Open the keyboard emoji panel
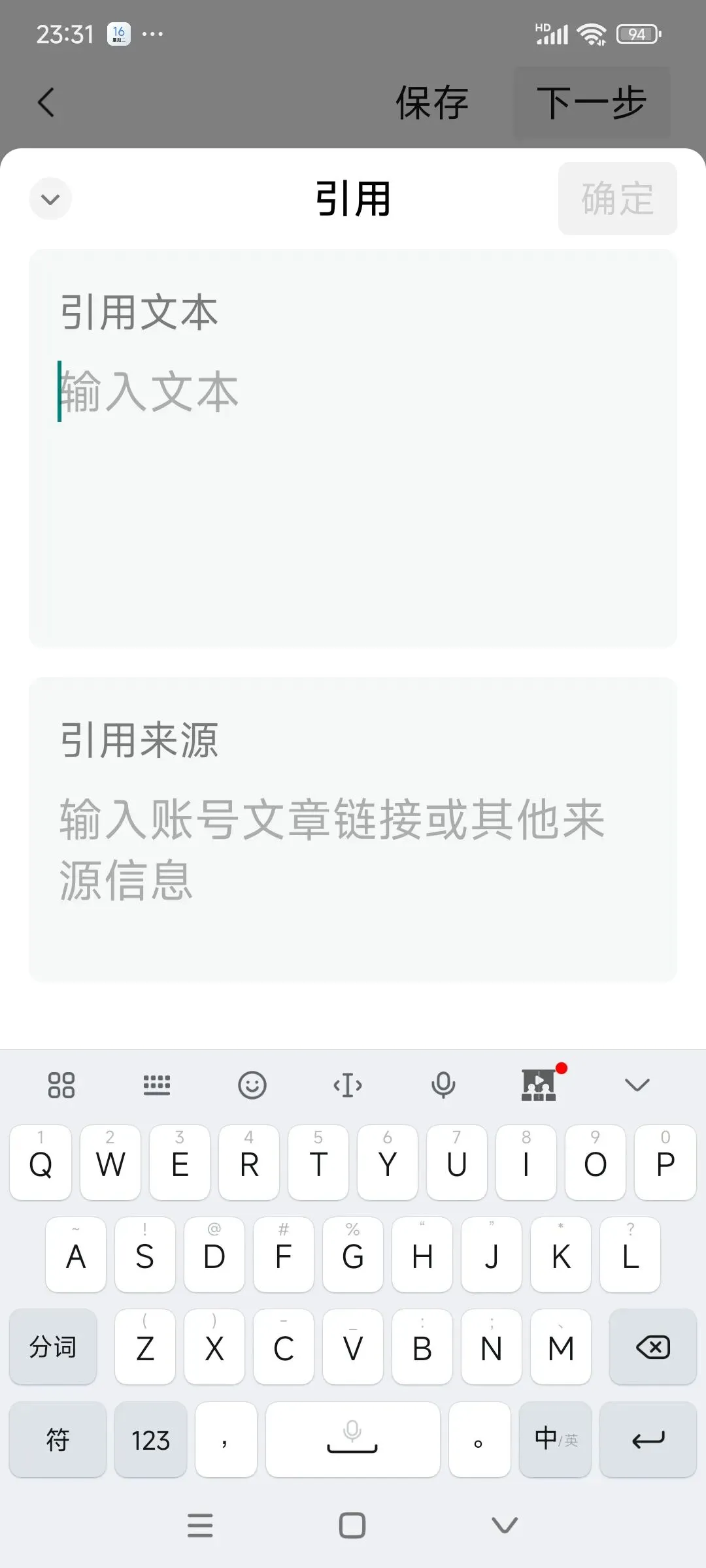 [x=252, y=1085]
